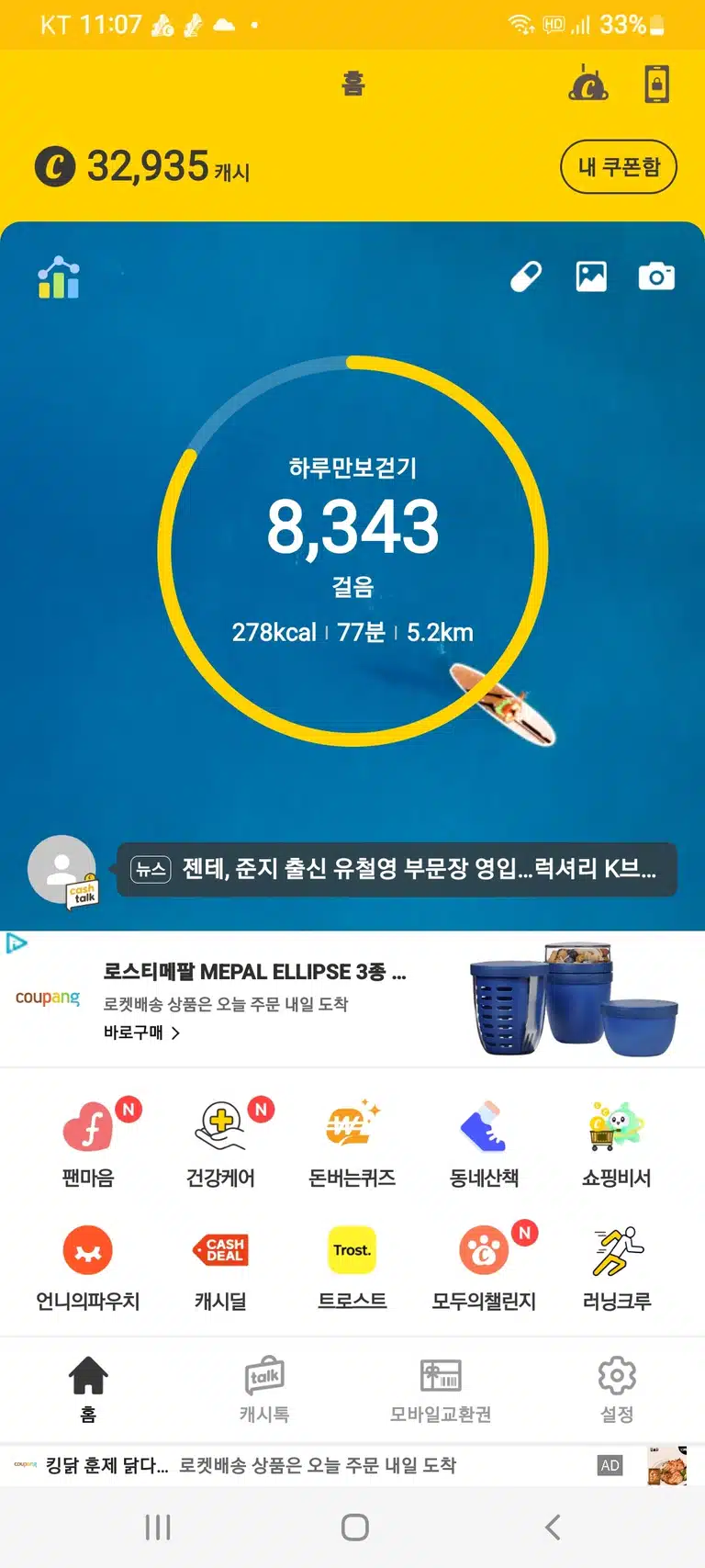Change background from gallery image icon
The width and height of the screenshot is (705, 1568).
pyautogui.click(x=591, y=276)
